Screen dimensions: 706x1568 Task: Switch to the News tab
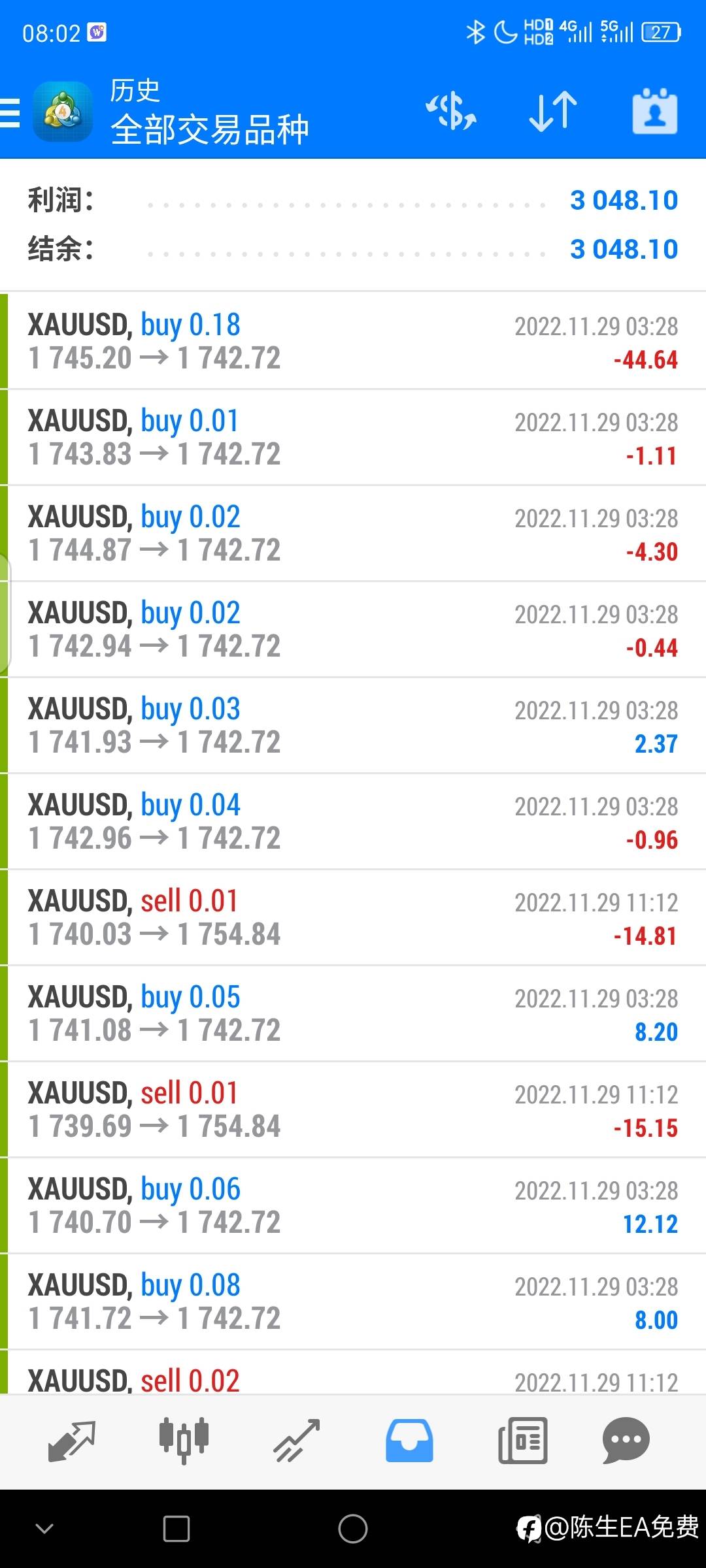[x=523, y=1441]
